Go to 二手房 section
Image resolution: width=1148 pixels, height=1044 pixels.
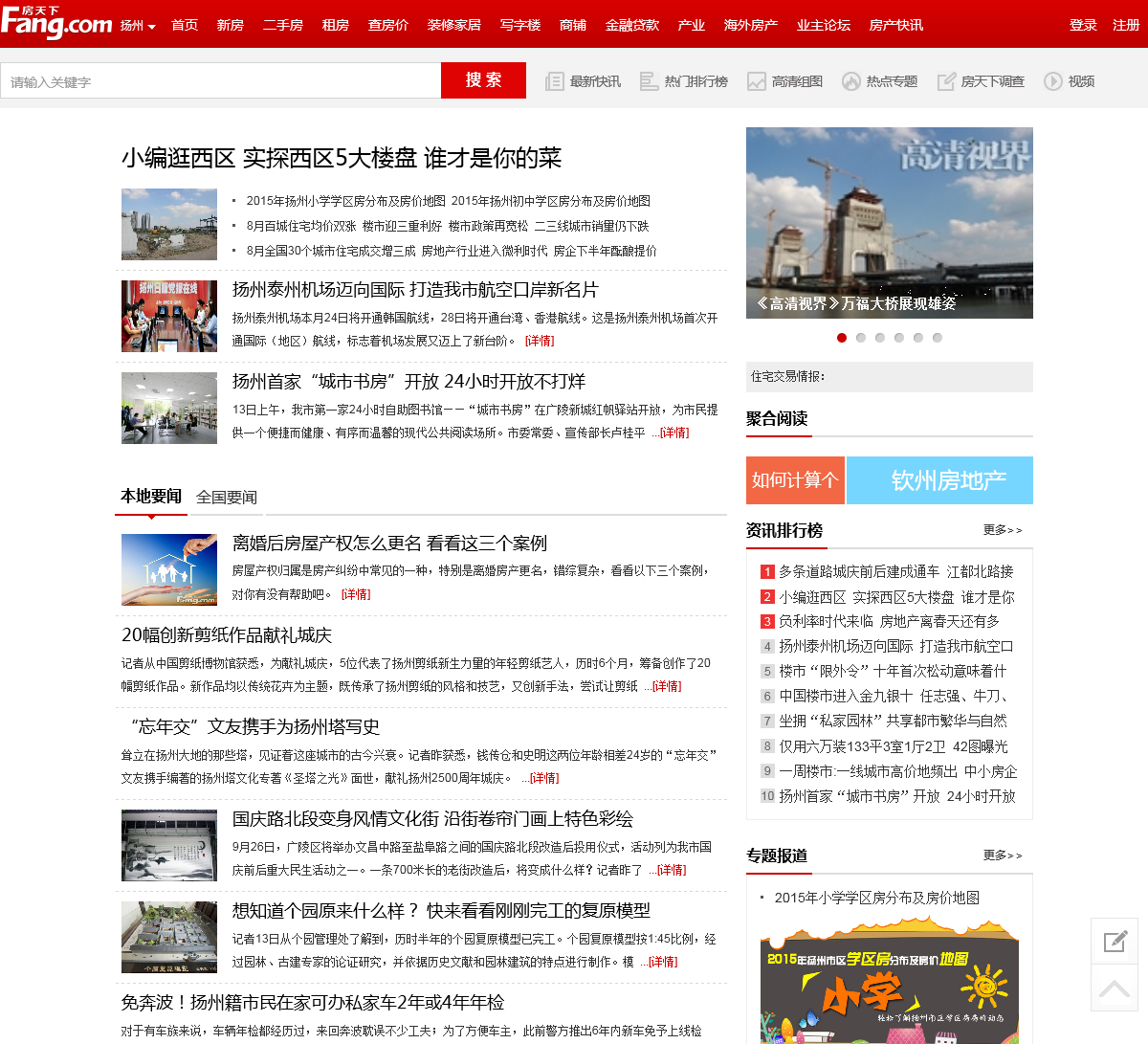point(282,25)
